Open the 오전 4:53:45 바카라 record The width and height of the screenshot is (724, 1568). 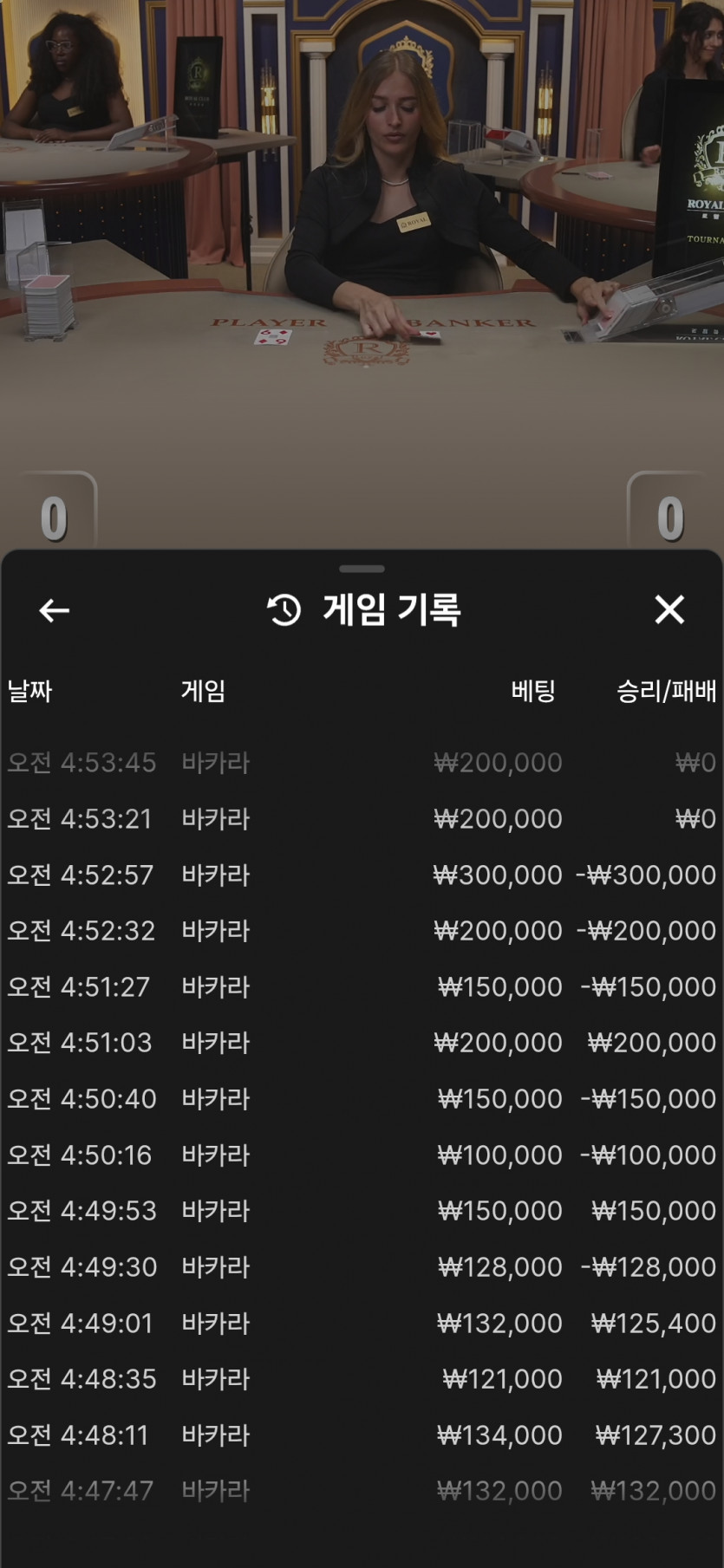362,762
